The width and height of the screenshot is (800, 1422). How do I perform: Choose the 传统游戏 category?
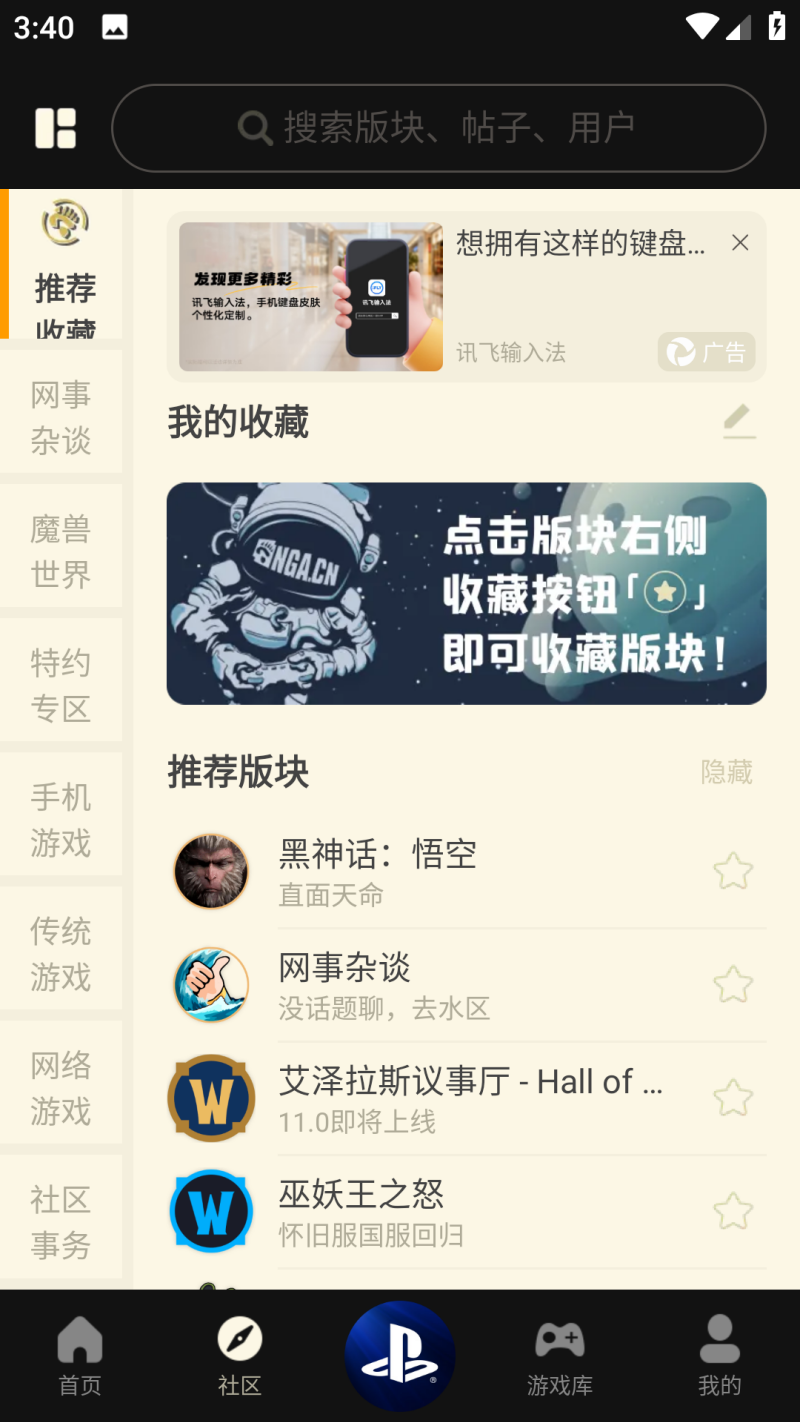click(61, 953)
